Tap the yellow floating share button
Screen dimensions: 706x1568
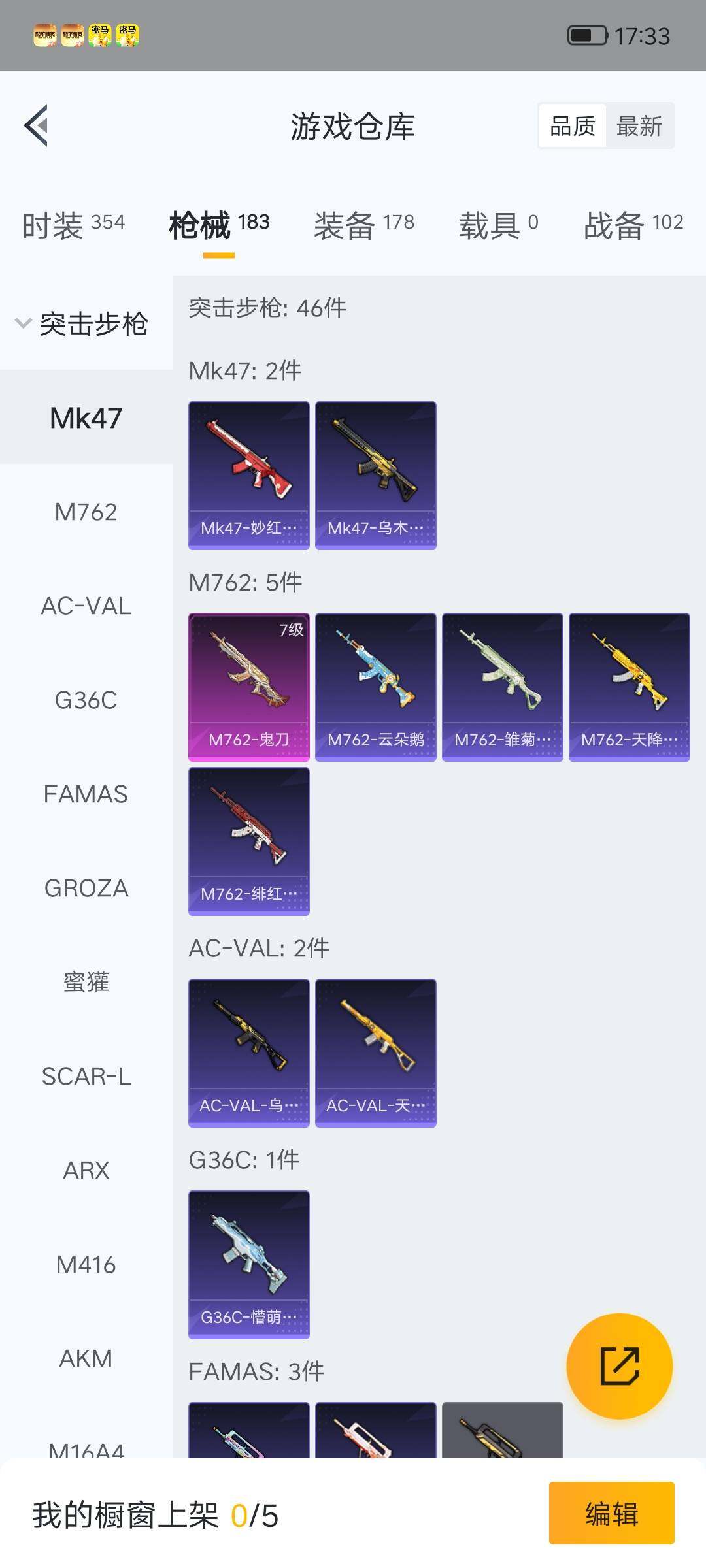point(619,1365)
